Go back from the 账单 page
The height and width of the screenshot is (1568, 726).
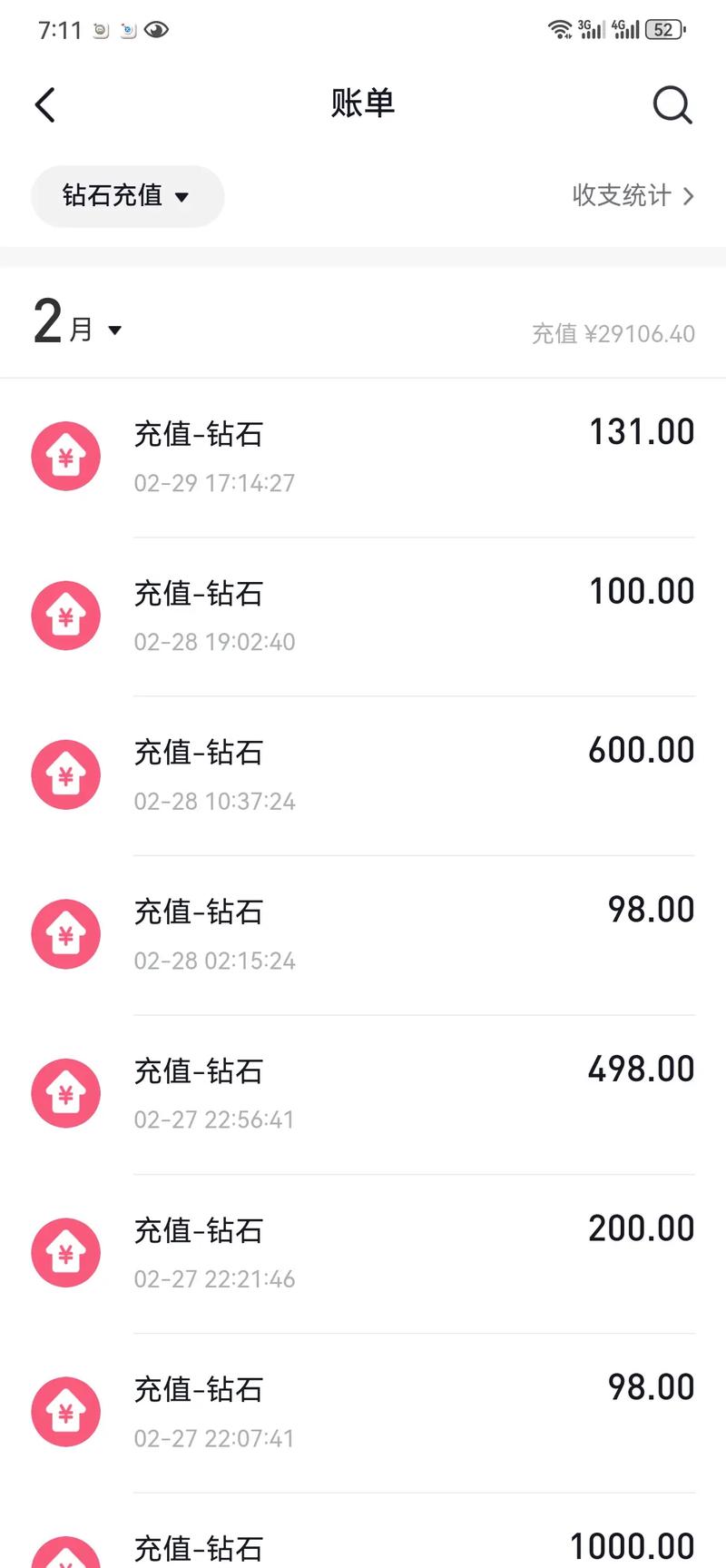pyautogui.click(x=45, y=105)
